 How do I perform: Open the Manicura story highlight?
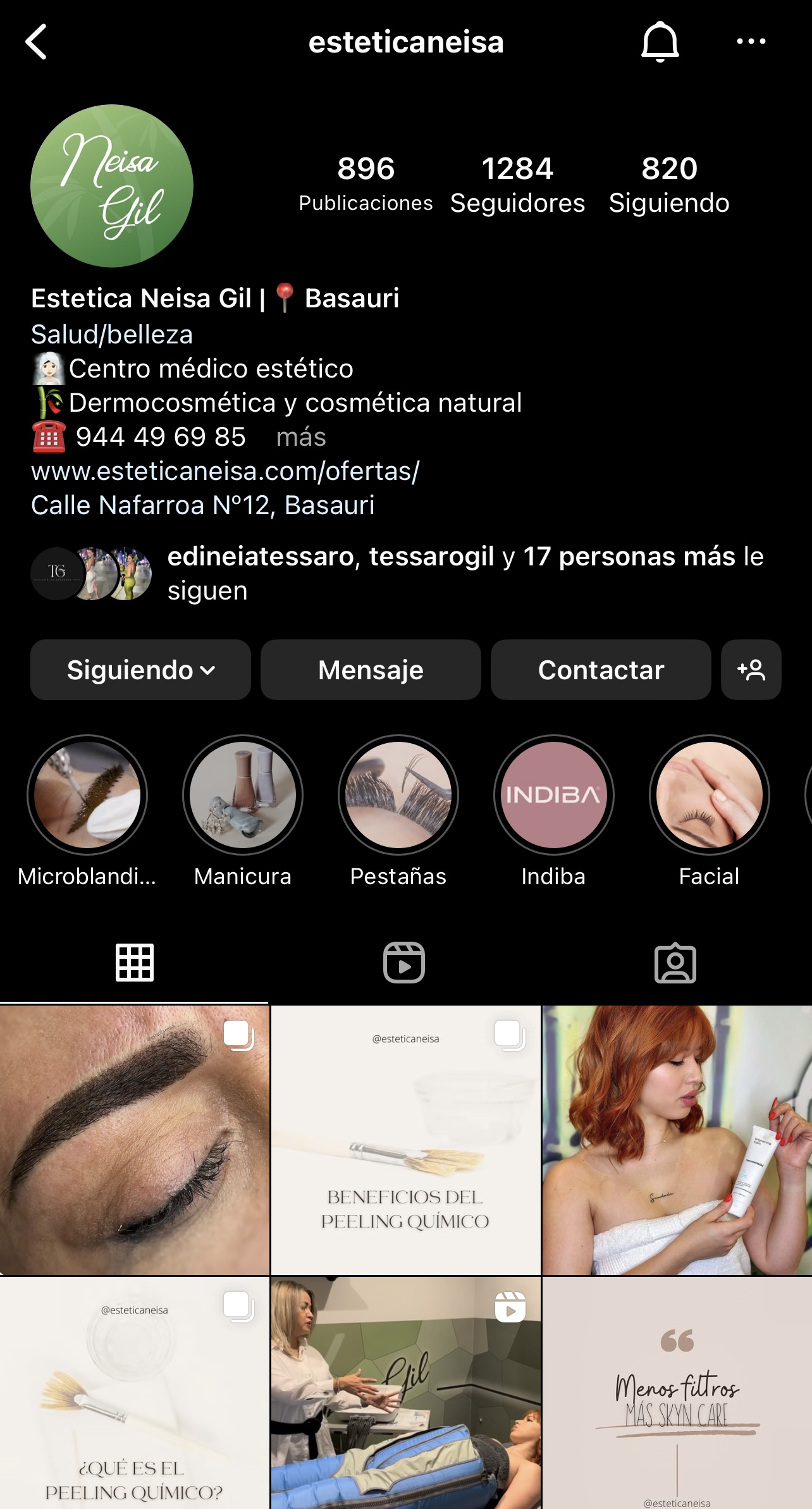tap(243, 795)
